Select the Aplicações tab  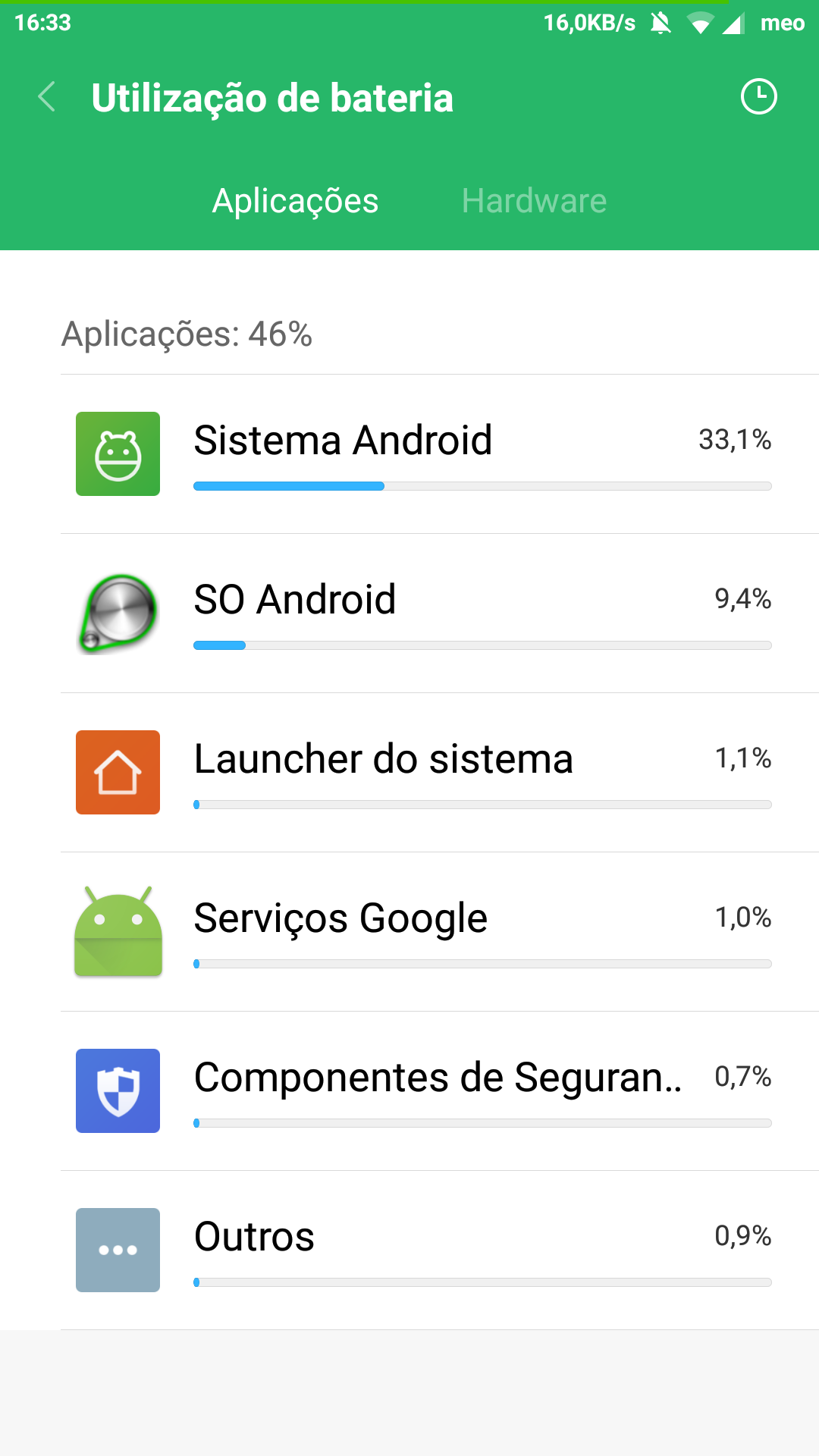[295, 201]
